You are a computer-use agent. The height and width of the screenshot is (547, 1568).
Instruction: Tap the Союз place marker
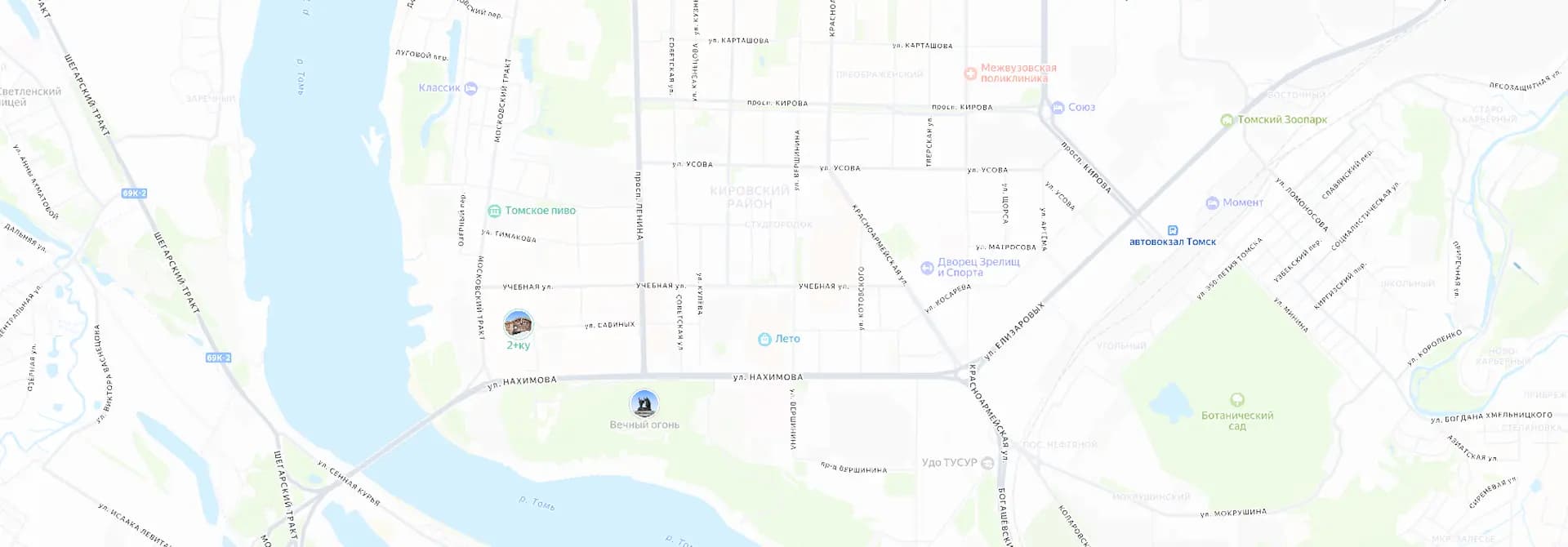pos(1058,108)
